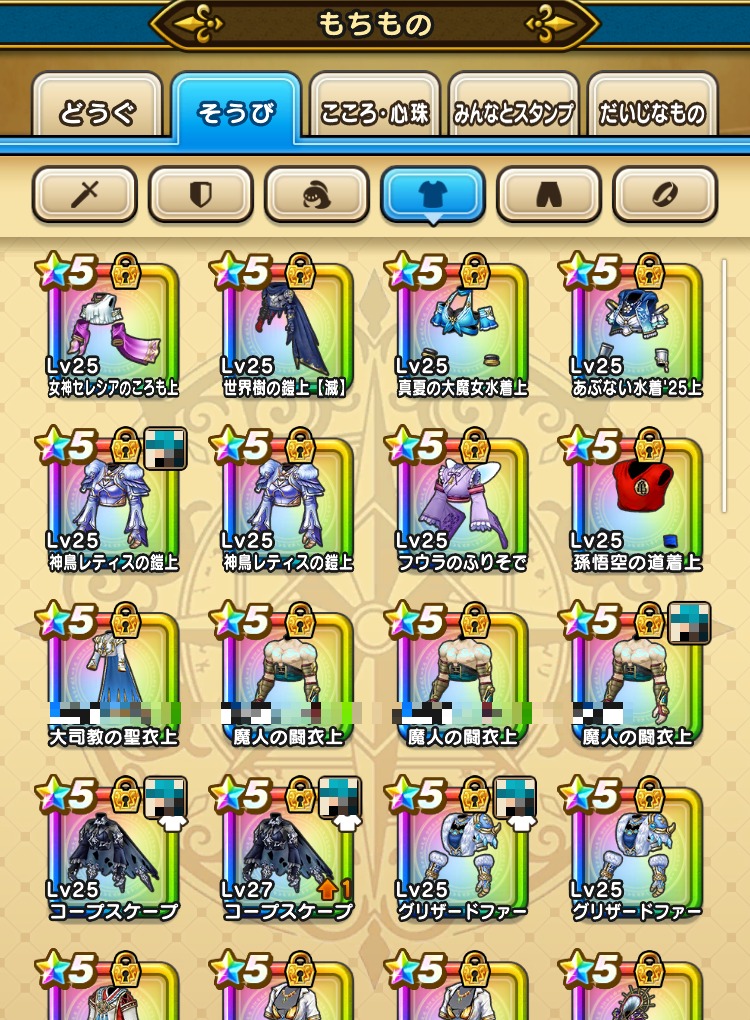Image resolution: width=750 pixels, height=1020 pixels.
Task: Switch to the どうぐ tab
Action: (96, 112)
